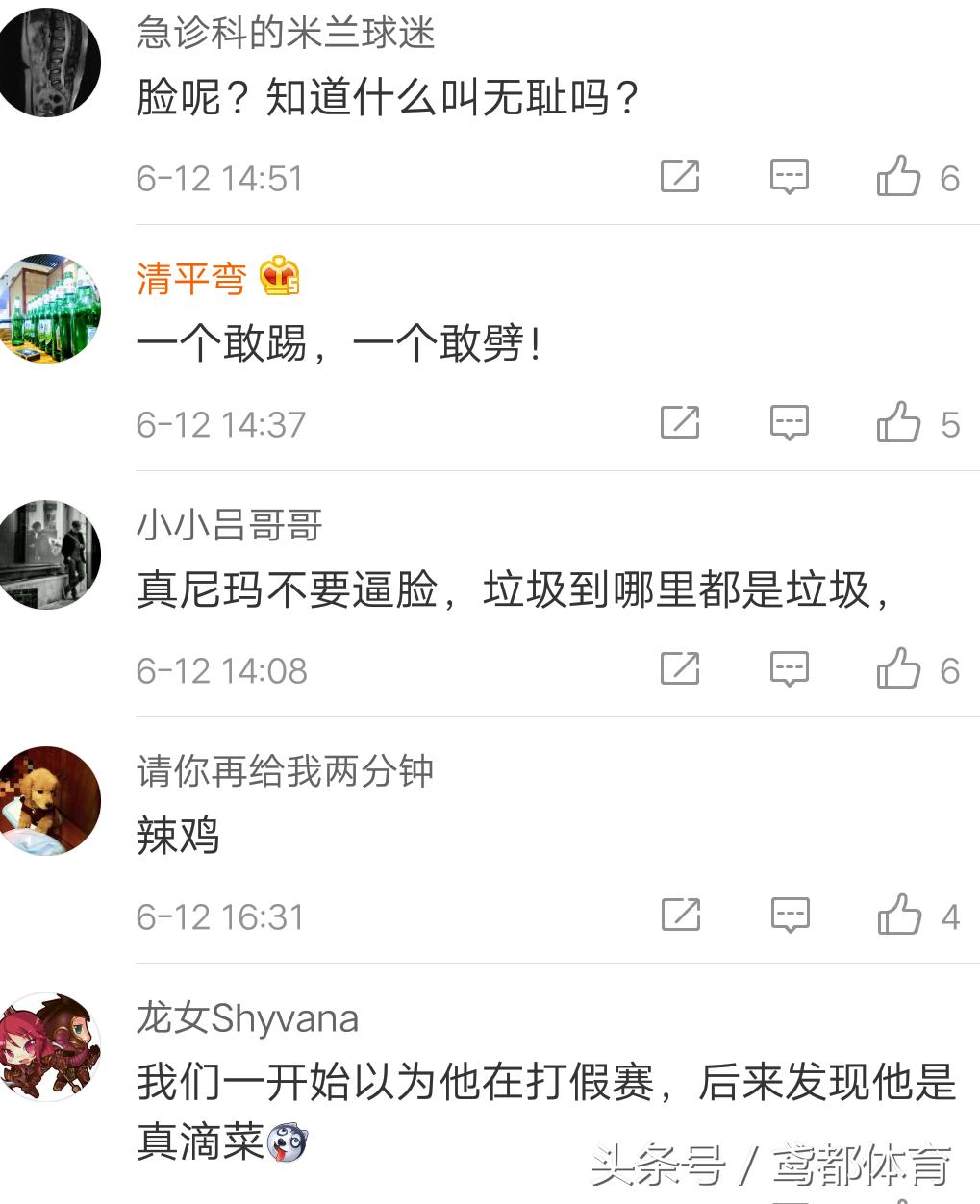Open the share icon under 小小吕哥哥's comment
This screenshot has width=980, height=1204.
pos(680,669)
